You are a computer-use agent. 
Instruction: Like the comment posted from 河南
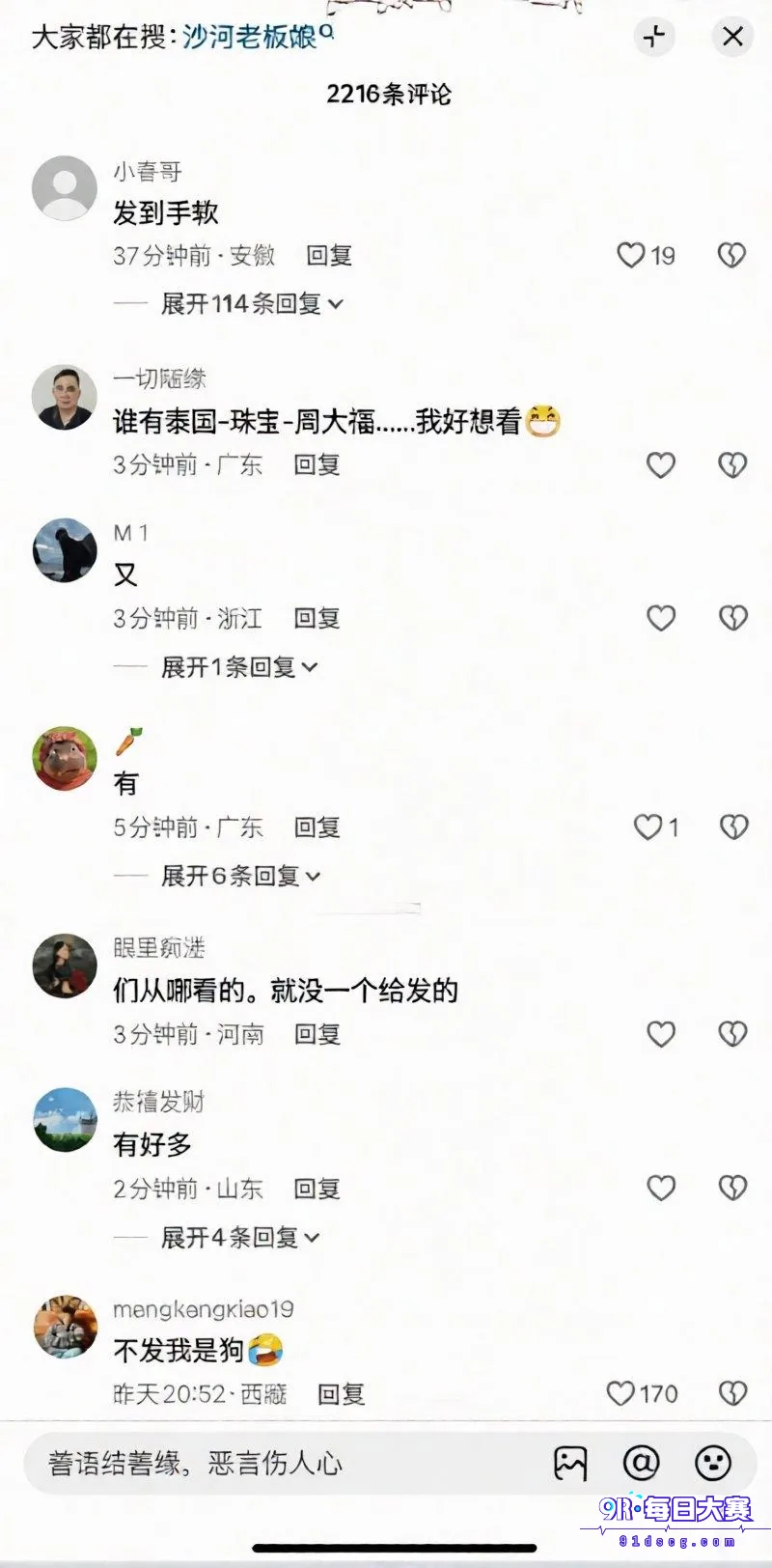coord(661,1034)
